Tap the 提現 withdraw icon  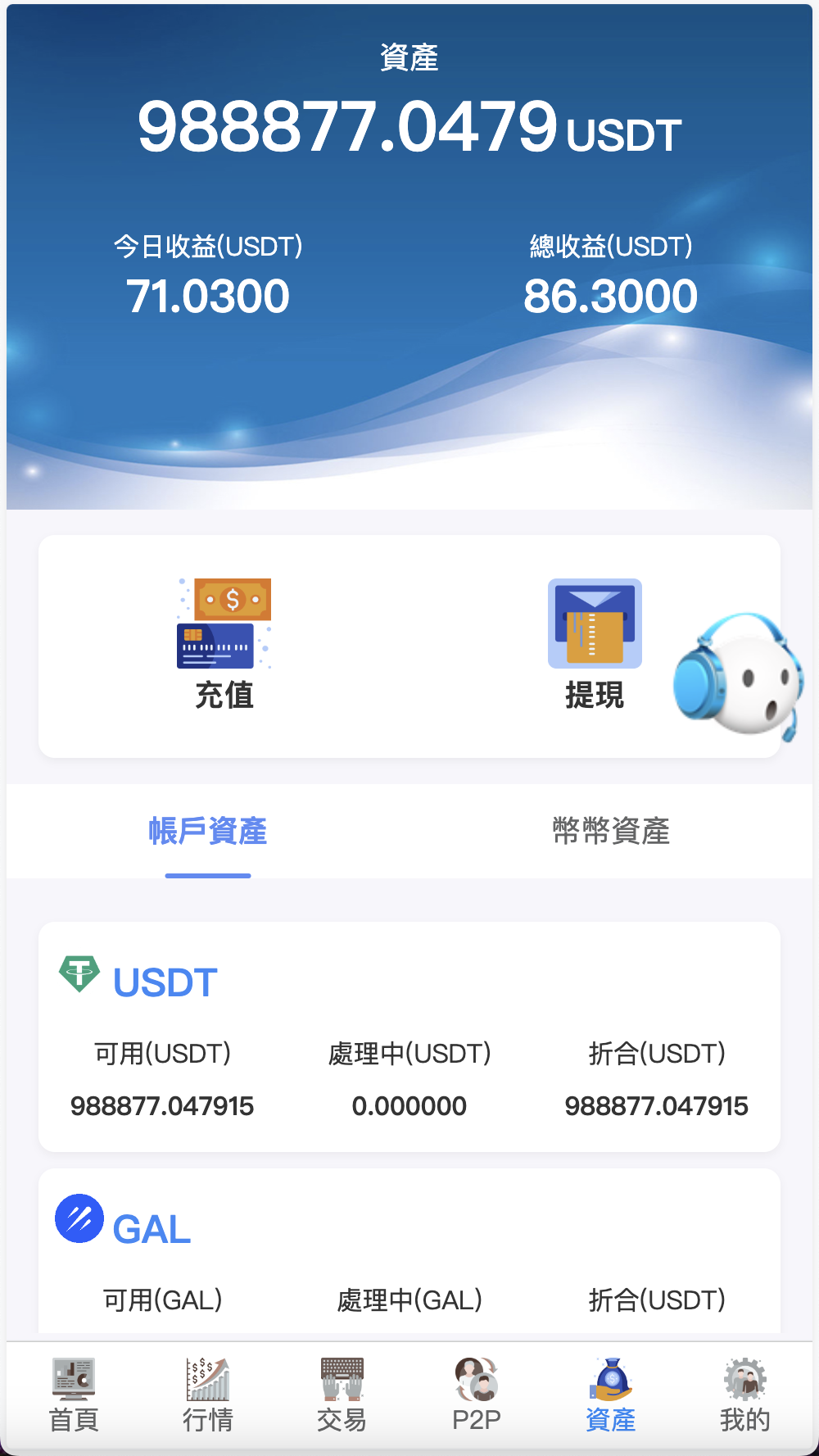[x=595, y=625]
